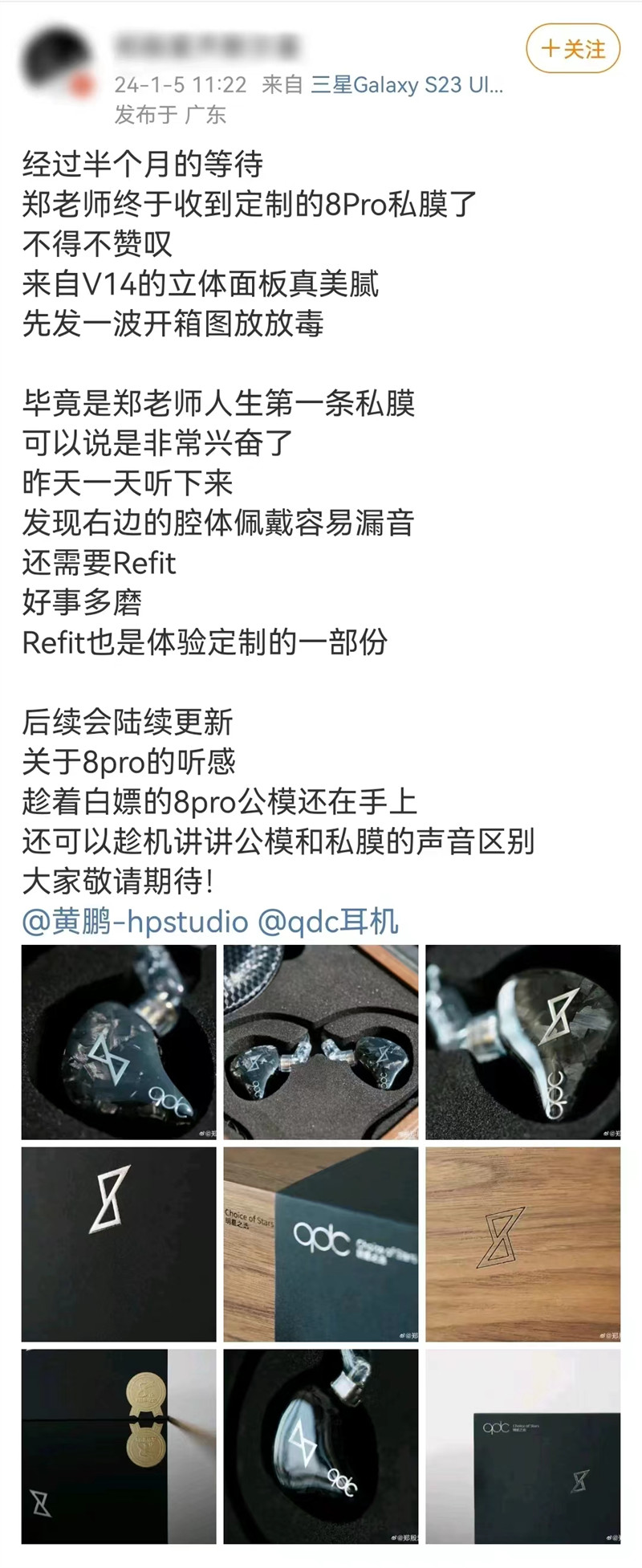Open the photo of the earphone with cable connector
Screen dimensions: 642x1568
[321, 1447]
